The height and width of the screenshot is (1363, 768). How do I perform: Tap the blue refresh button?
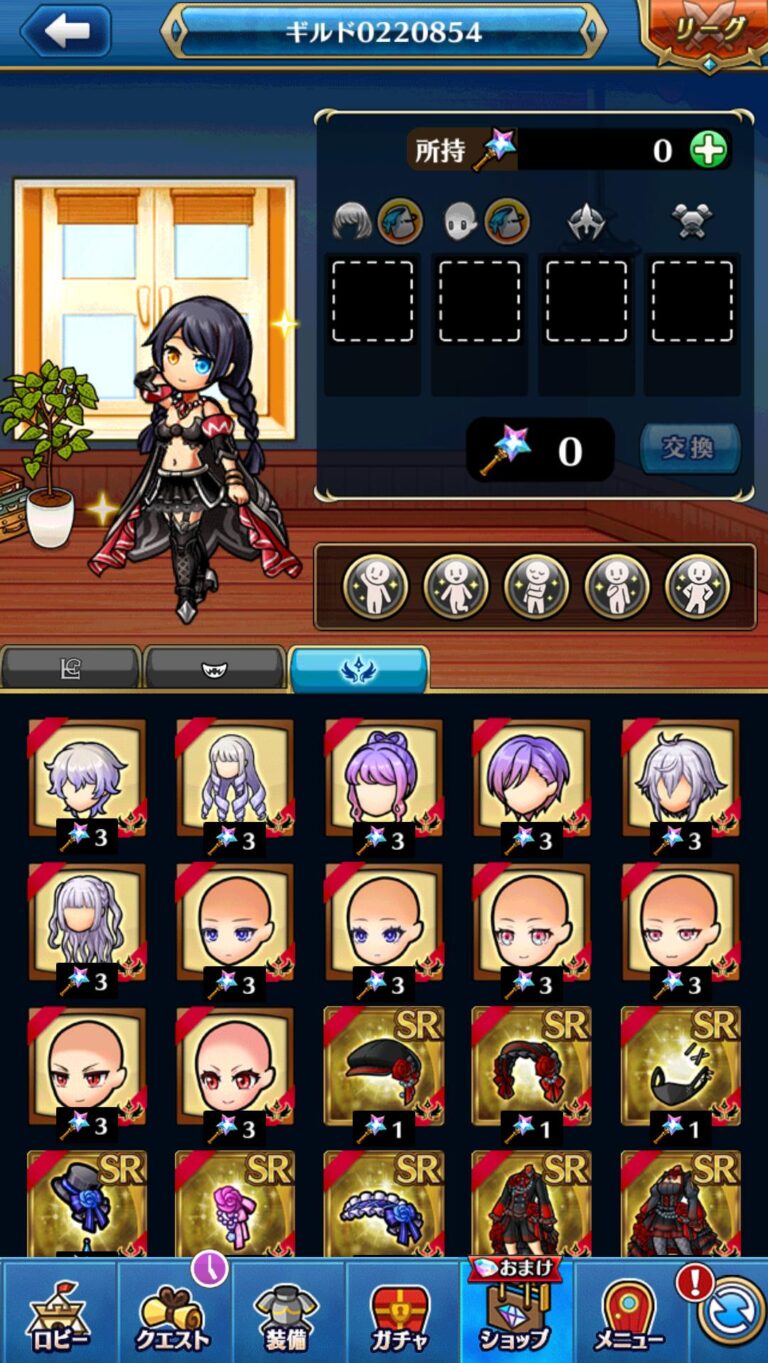coord(731,1312)
